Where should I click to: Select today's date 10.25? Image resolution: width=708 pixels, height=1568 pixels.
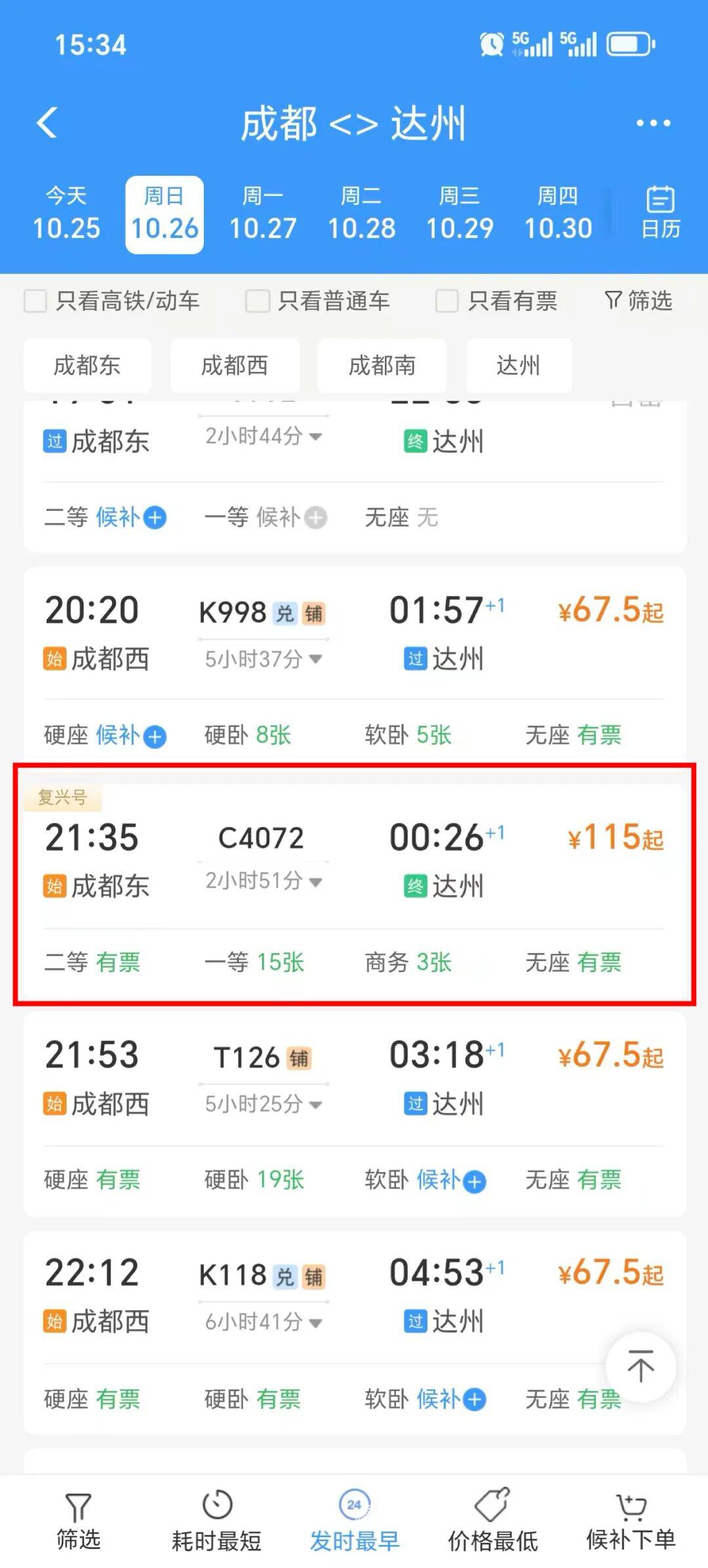(66, 215)
